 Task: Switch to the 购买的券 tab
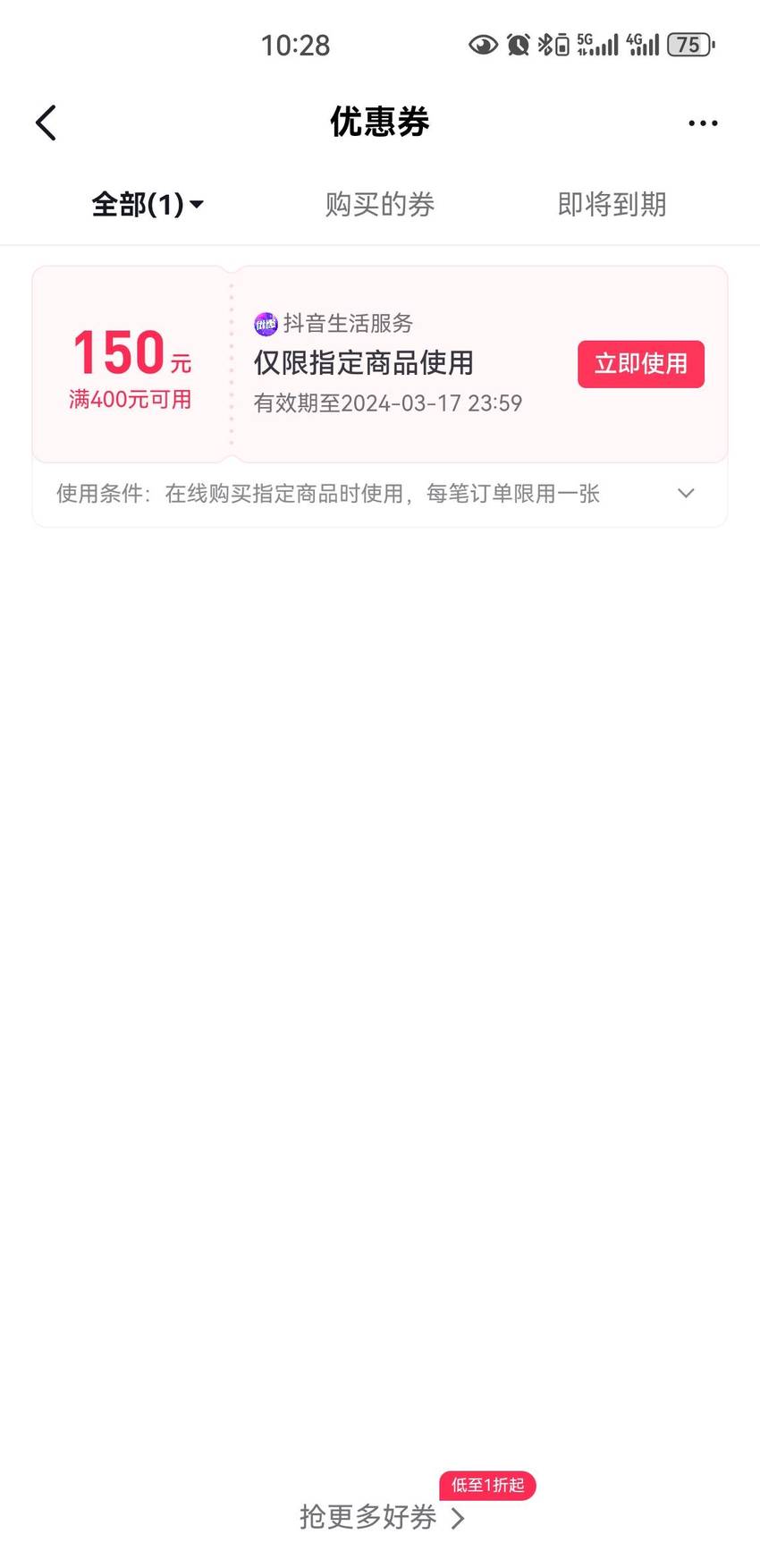[380, 205]
